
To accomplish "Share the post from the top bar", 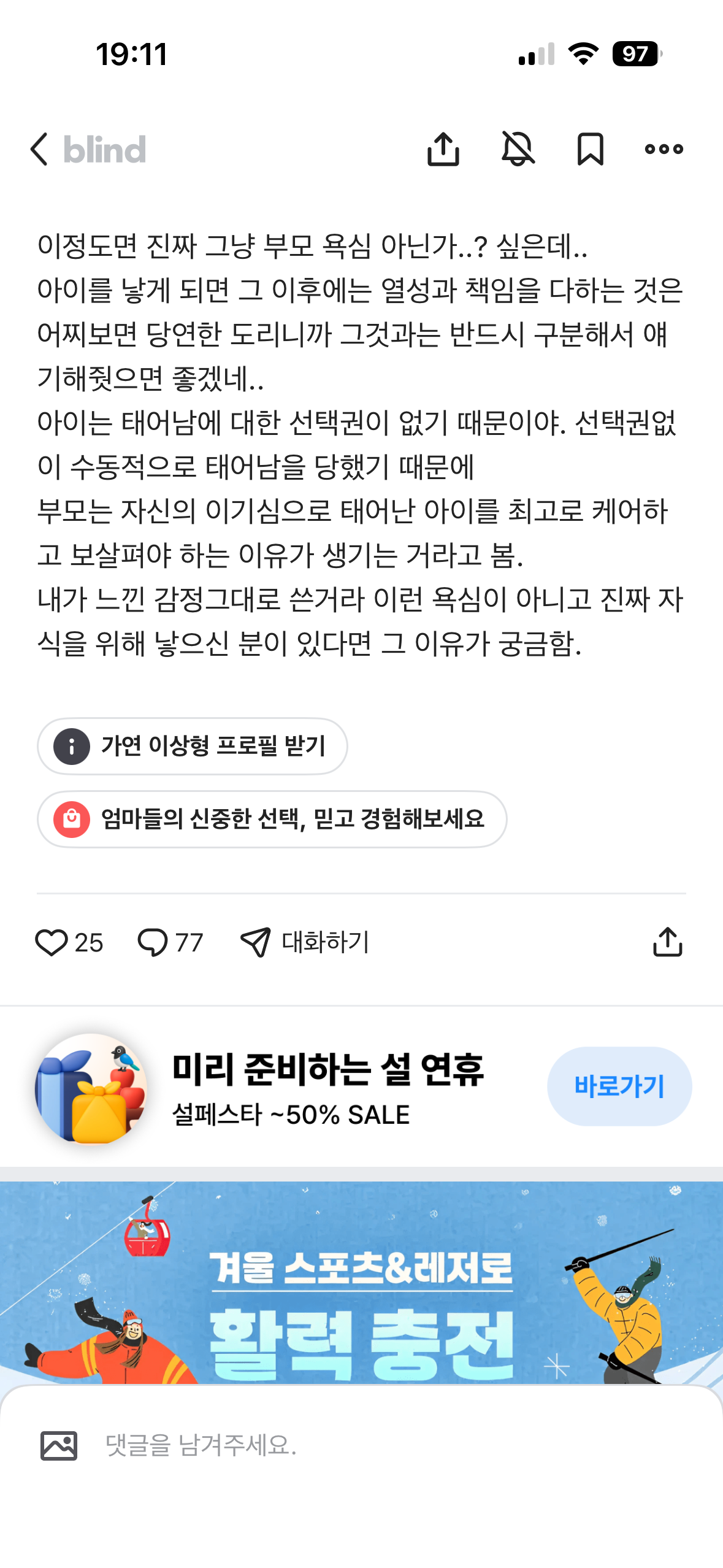I will 443,149.
